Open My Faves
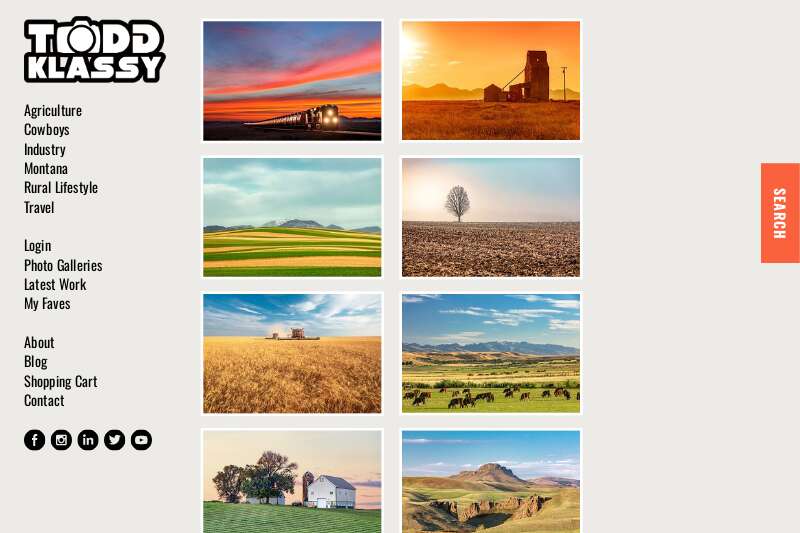The width and height of the screenshot is (800, 533). click(47, 303)
